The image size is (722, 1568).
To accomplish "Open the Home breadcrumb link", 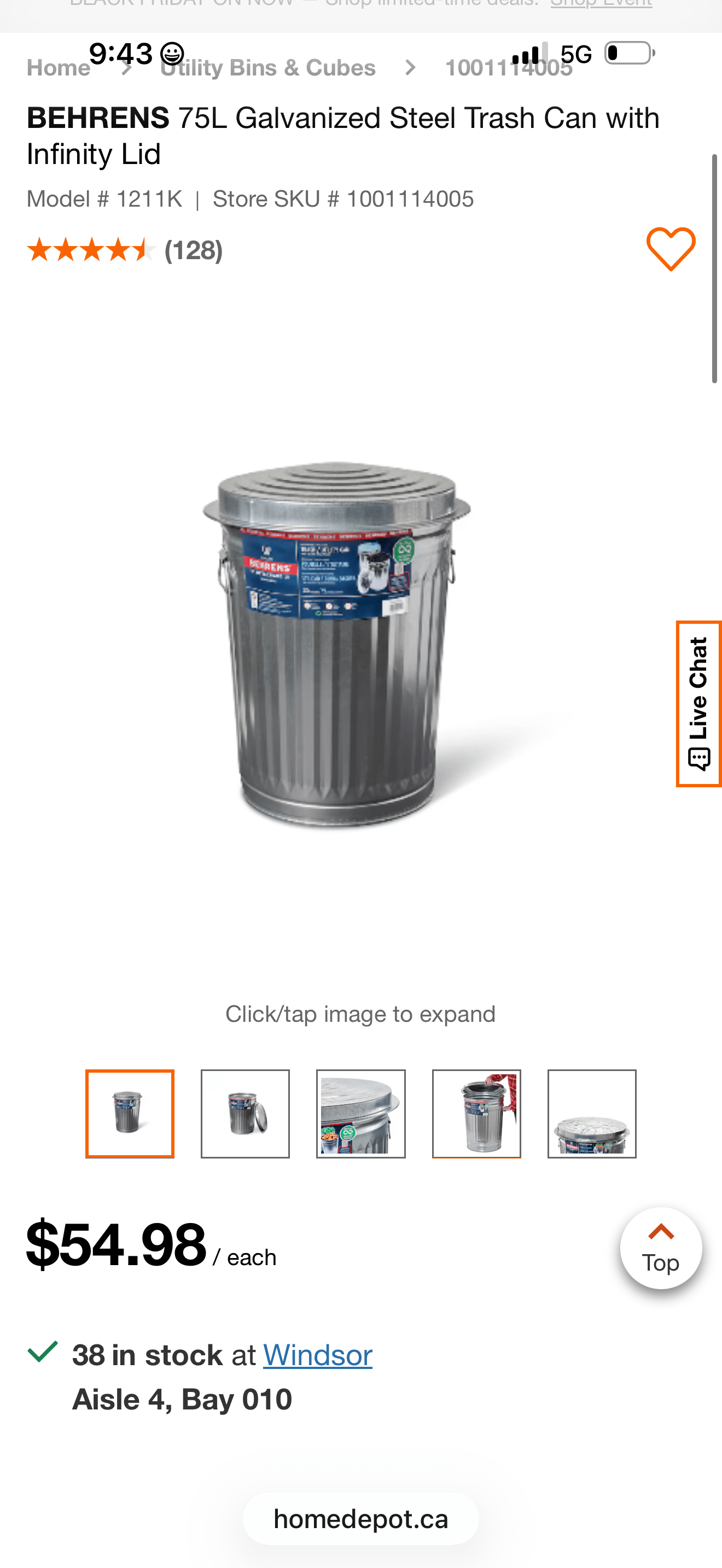I will click(58, 68).
